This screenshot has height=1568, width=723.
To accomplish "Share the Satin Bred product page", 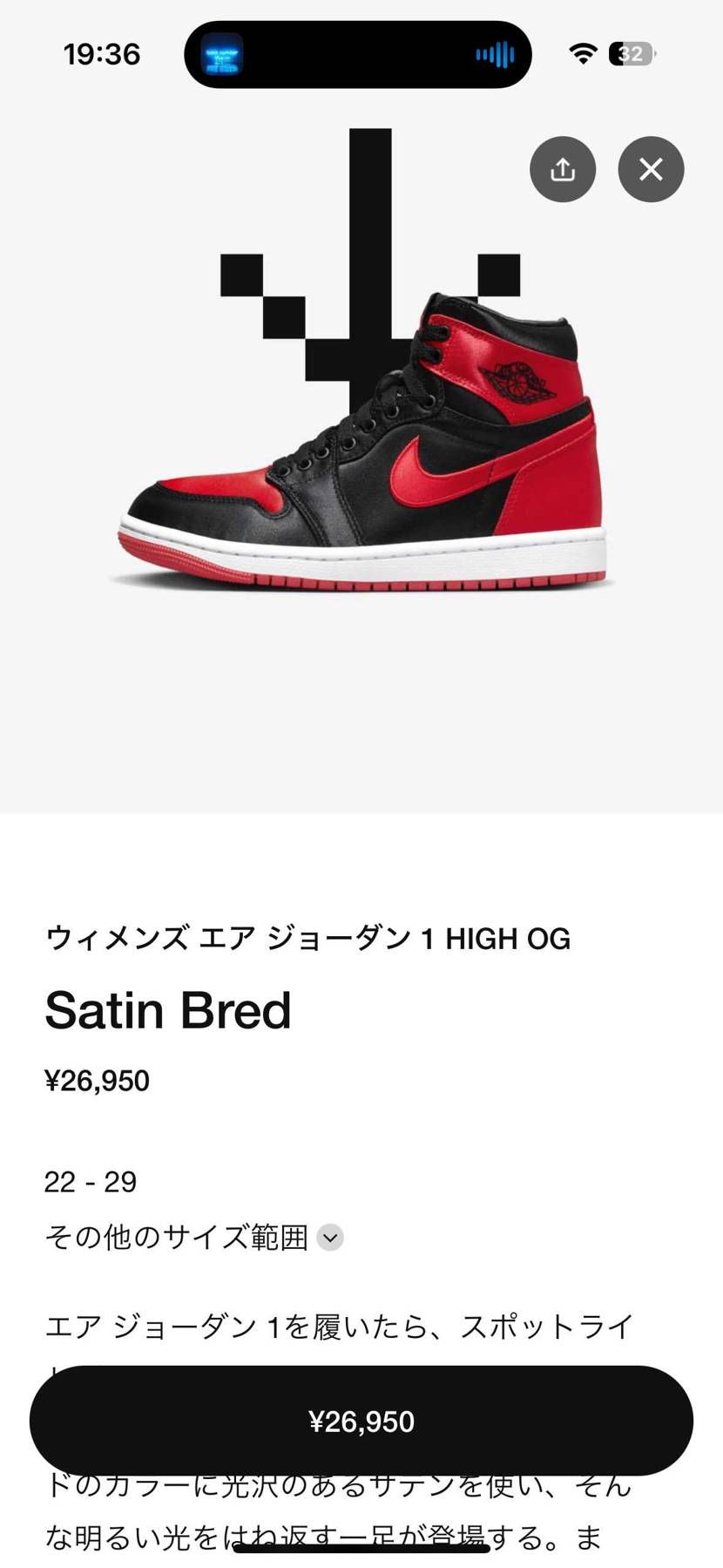I will tap(563, 169).
